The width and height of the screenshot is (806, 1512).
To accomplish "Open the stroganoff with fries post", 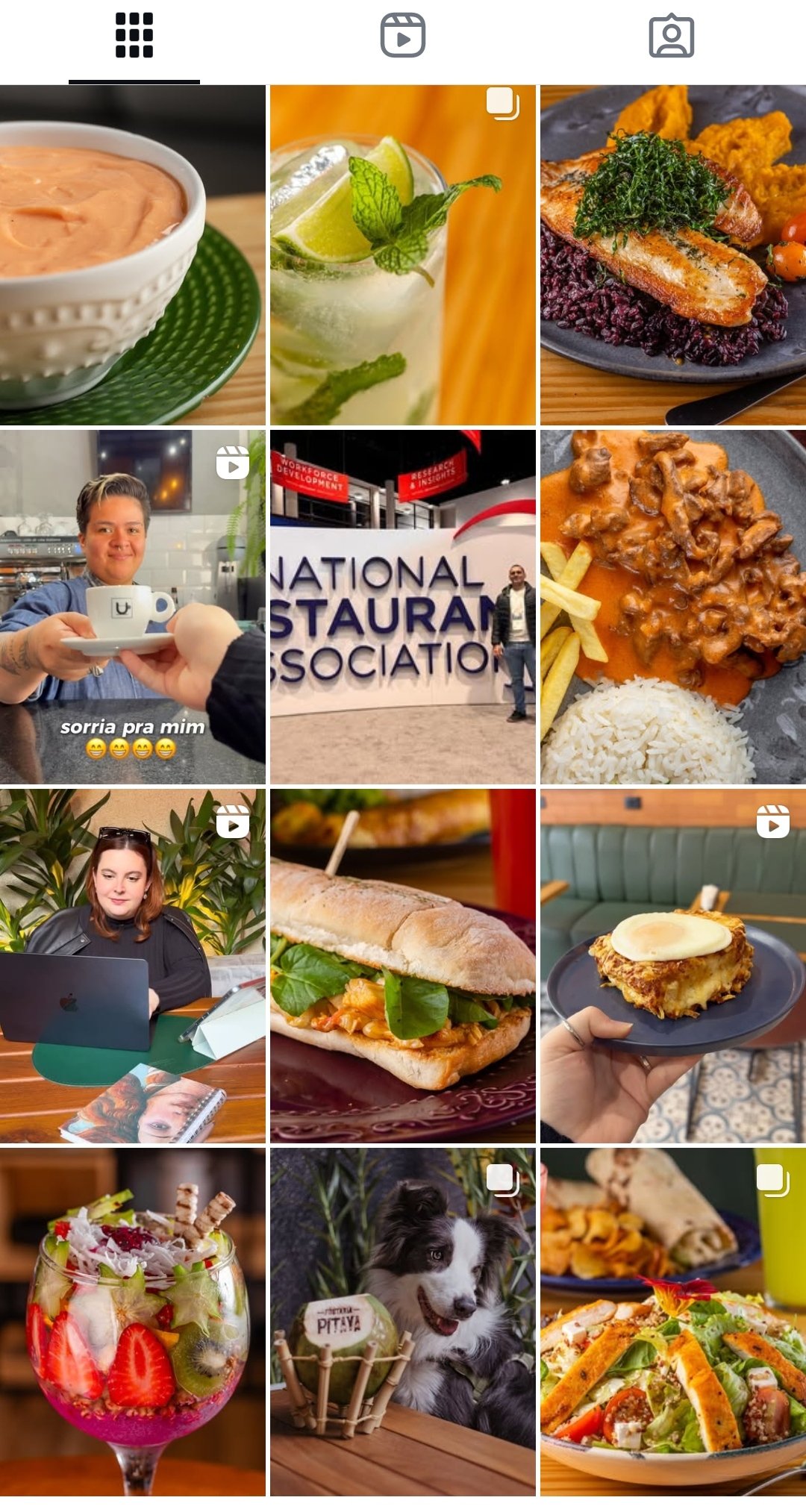I will click(x=672, y=606).
